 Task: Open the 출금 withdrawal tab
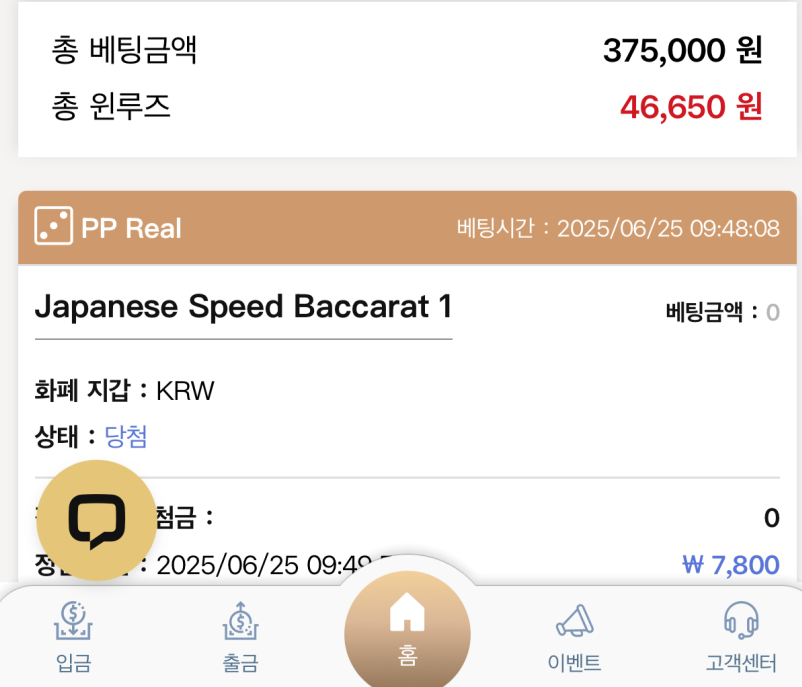click(x=240, y=636)
